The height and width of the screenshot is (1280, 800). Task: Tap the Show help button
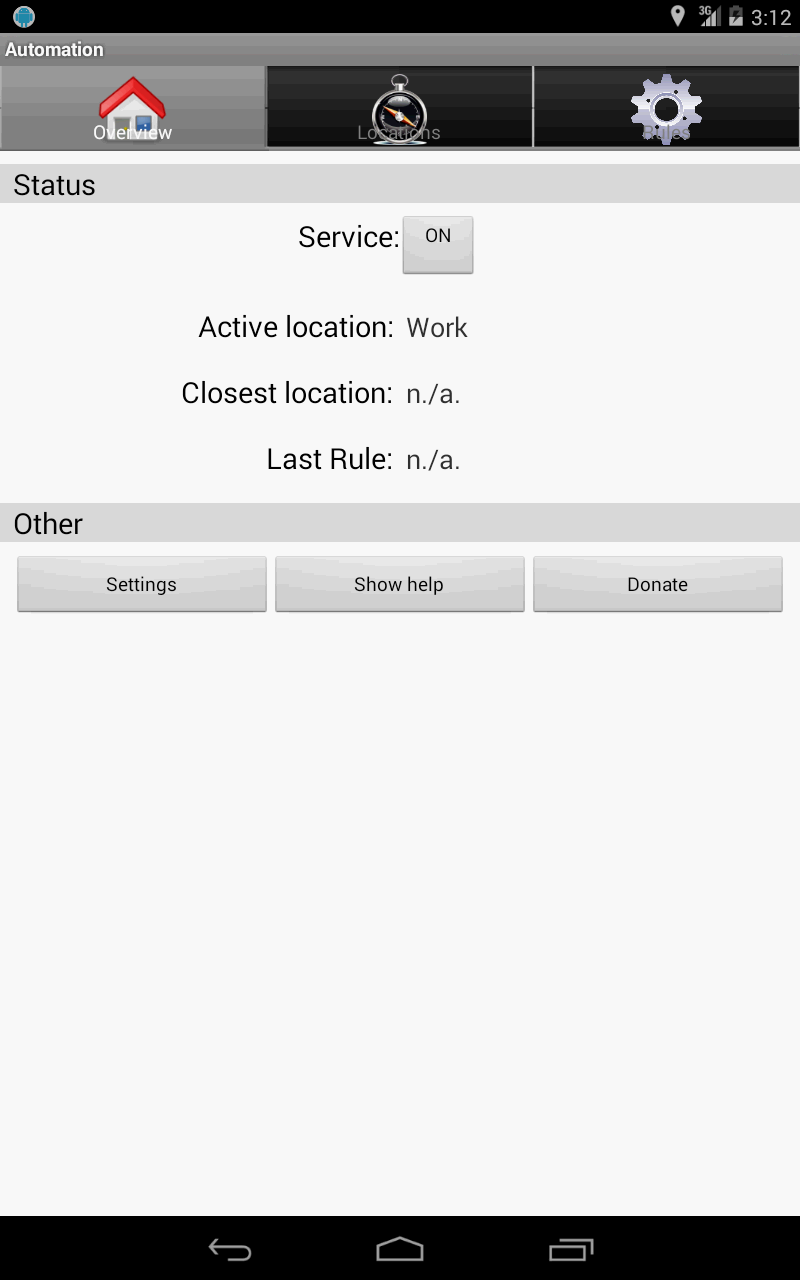[399, 584]
